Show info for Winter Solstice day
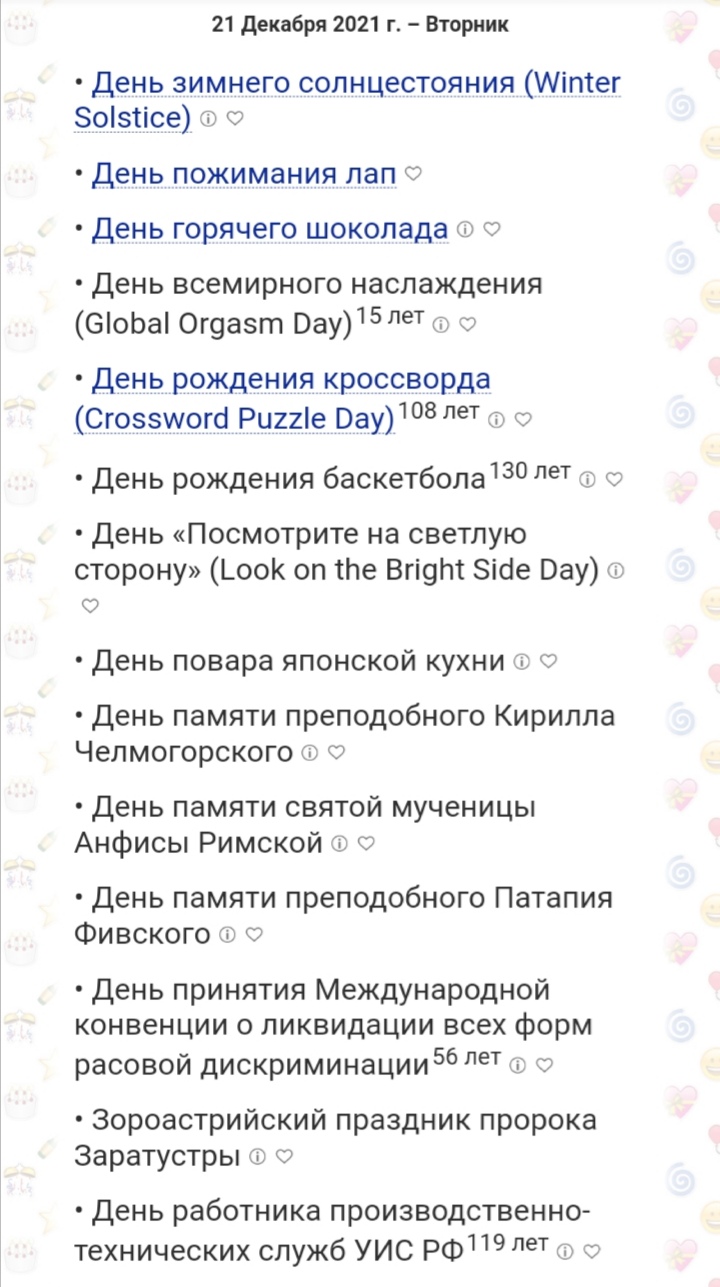Image resolution: width=720 pixels, height=1287 pixels. 208,118
